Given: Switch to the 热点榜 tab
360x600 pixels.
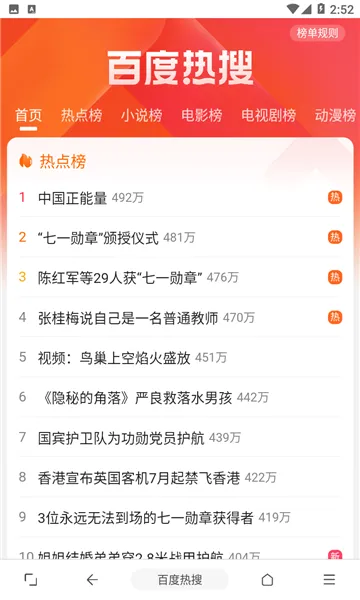Looking at the screenshot, I should pyautogui.click(x=81, y=115).
